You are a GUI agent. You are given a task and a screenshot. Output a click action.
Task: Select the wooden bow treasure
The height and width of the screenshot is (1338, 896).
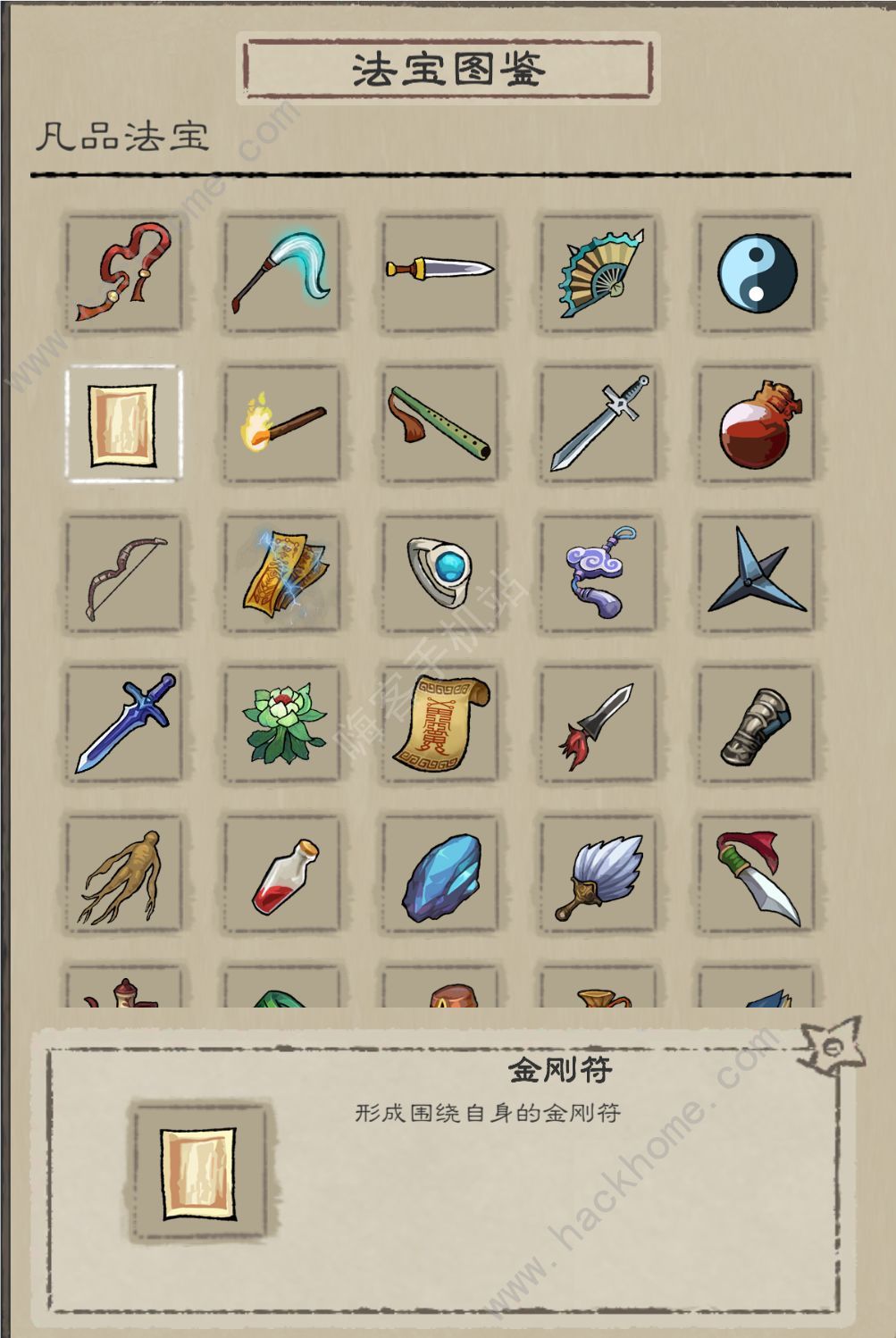(x=123, y=574)
